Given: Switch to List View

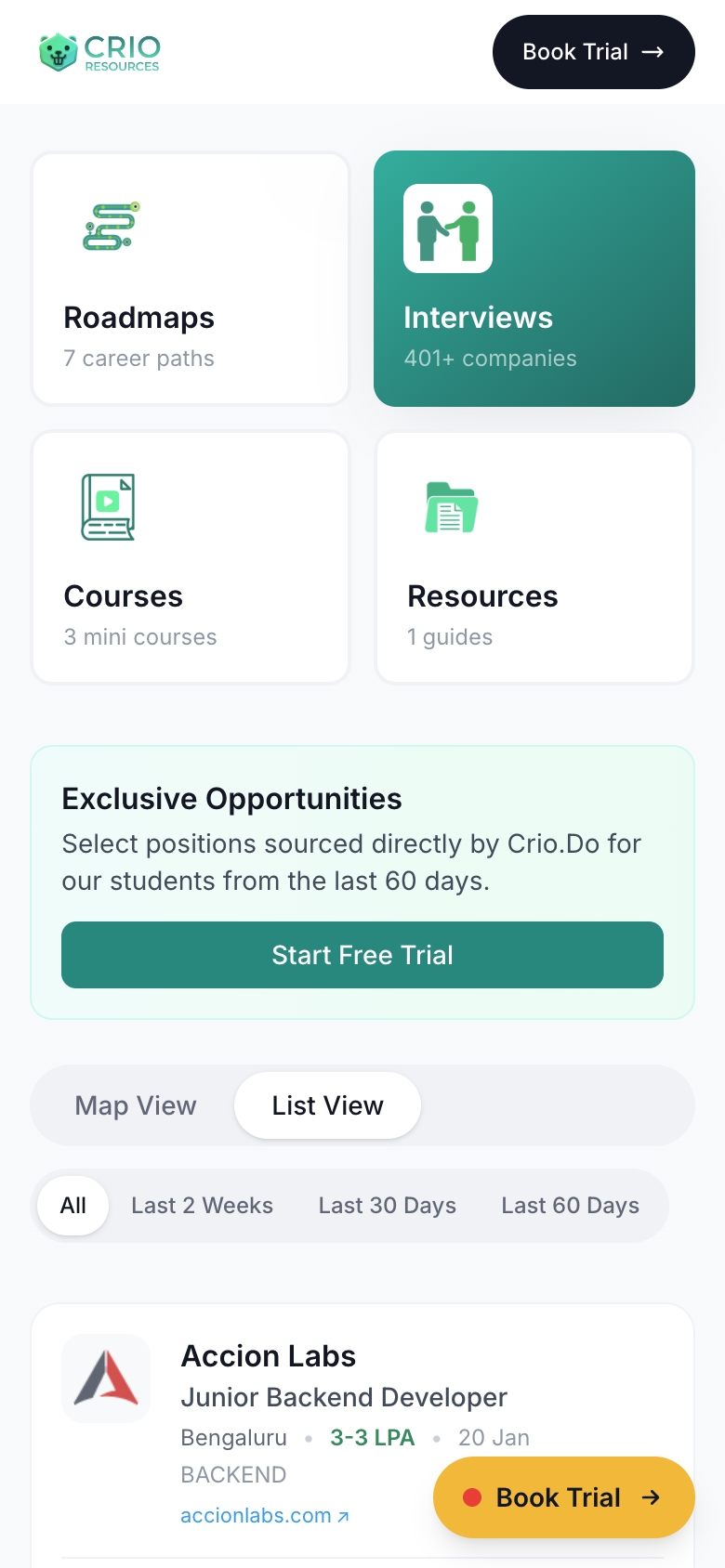Looking at the screenshot, I should [327, 1105].
